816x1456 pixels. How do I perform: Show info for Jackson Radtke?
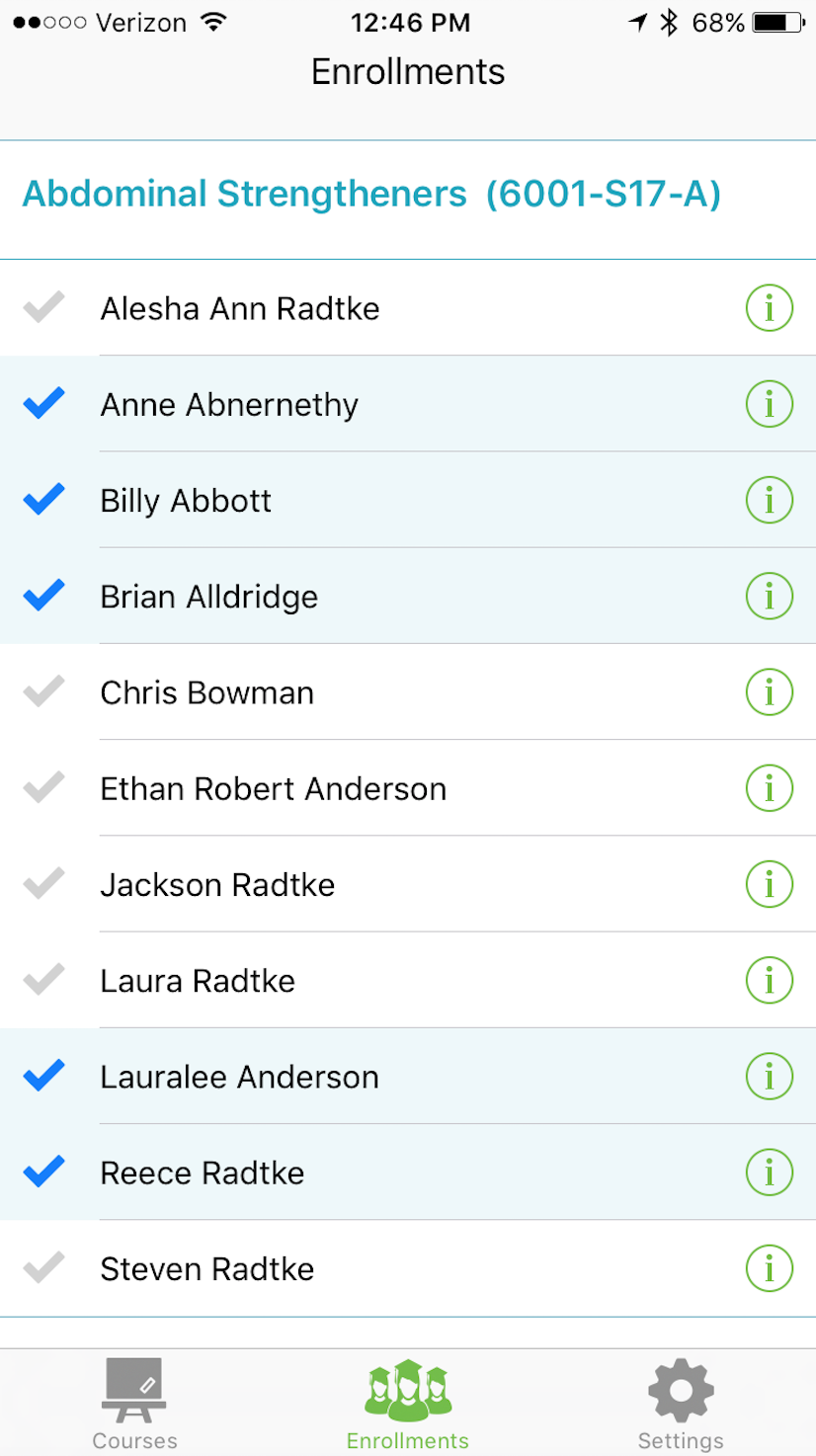769,884
